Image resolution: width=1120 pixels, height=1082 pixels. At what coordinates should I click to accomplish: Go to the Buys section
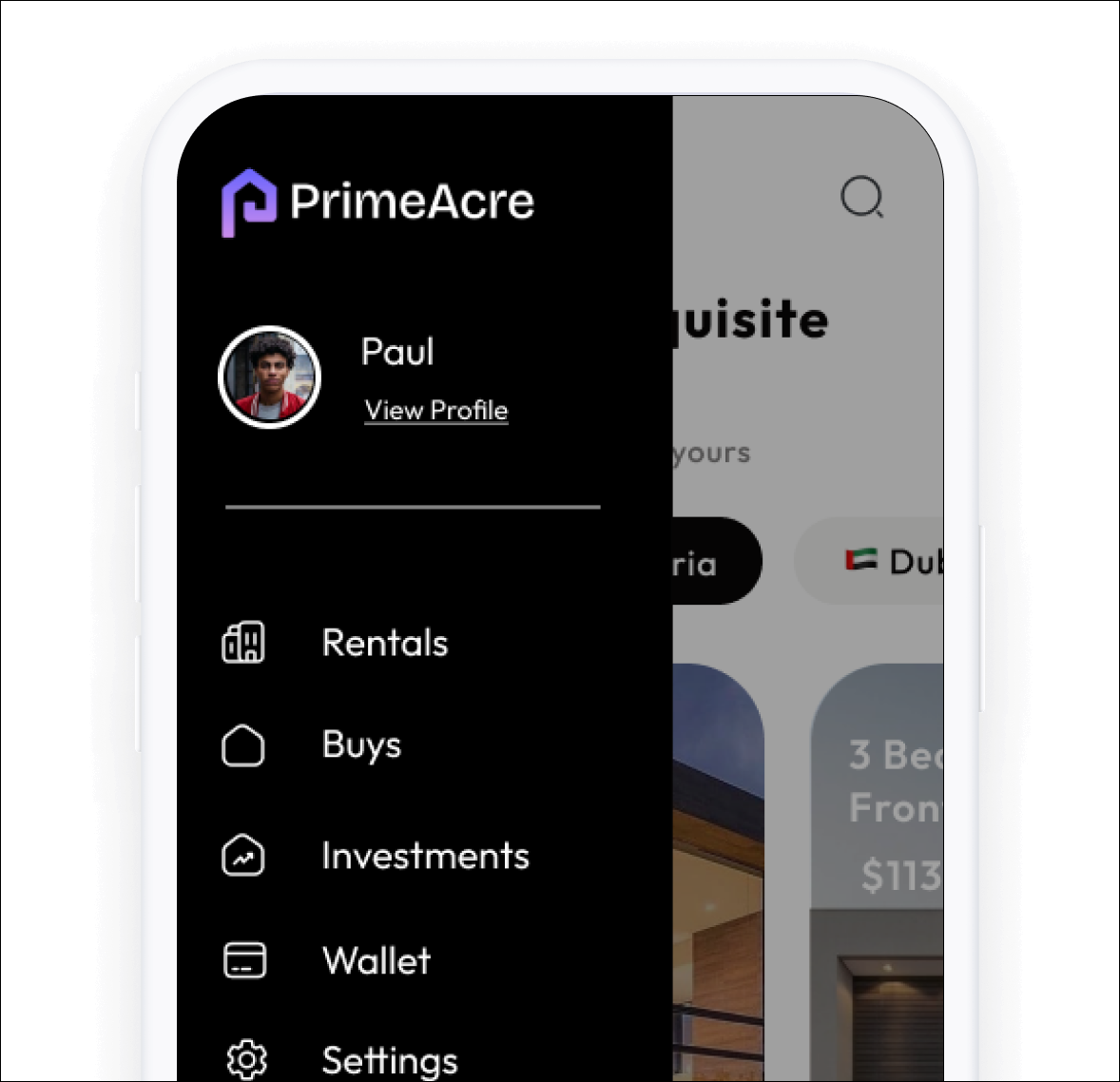click(x=361, y=745)
